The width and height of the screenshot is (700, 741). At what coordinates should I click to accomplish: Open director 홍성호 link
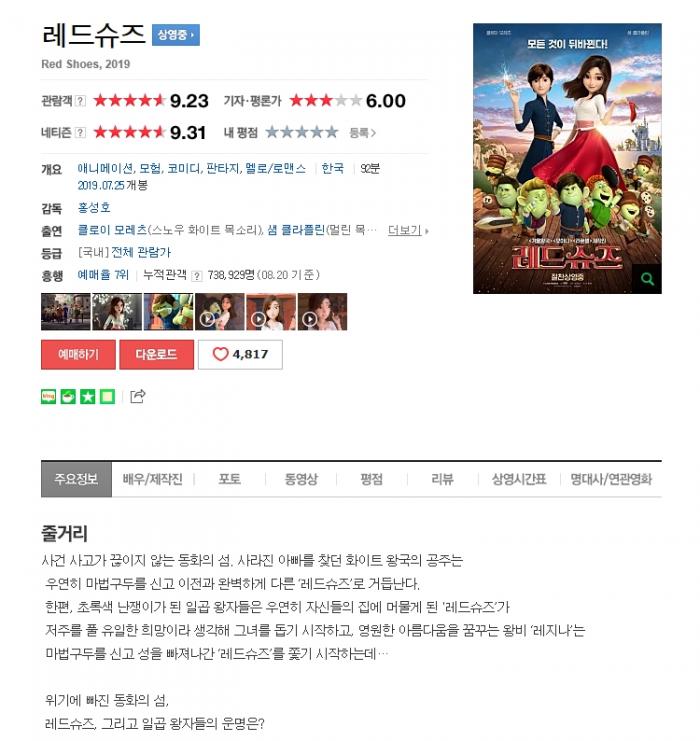[94, 208]
